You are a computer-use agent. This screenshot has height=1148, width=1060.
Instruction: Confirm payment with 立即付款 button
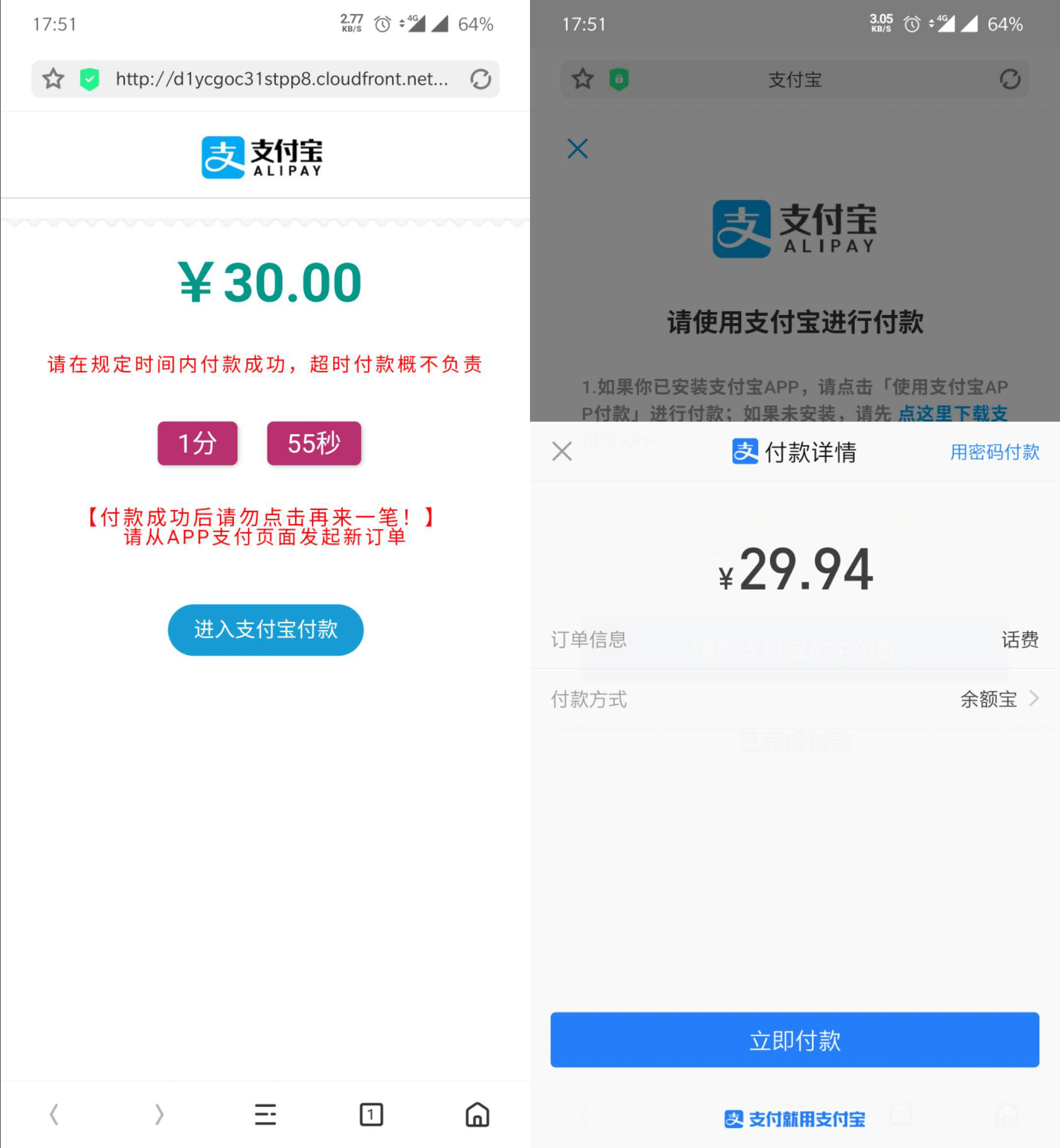coord(795,1039)
